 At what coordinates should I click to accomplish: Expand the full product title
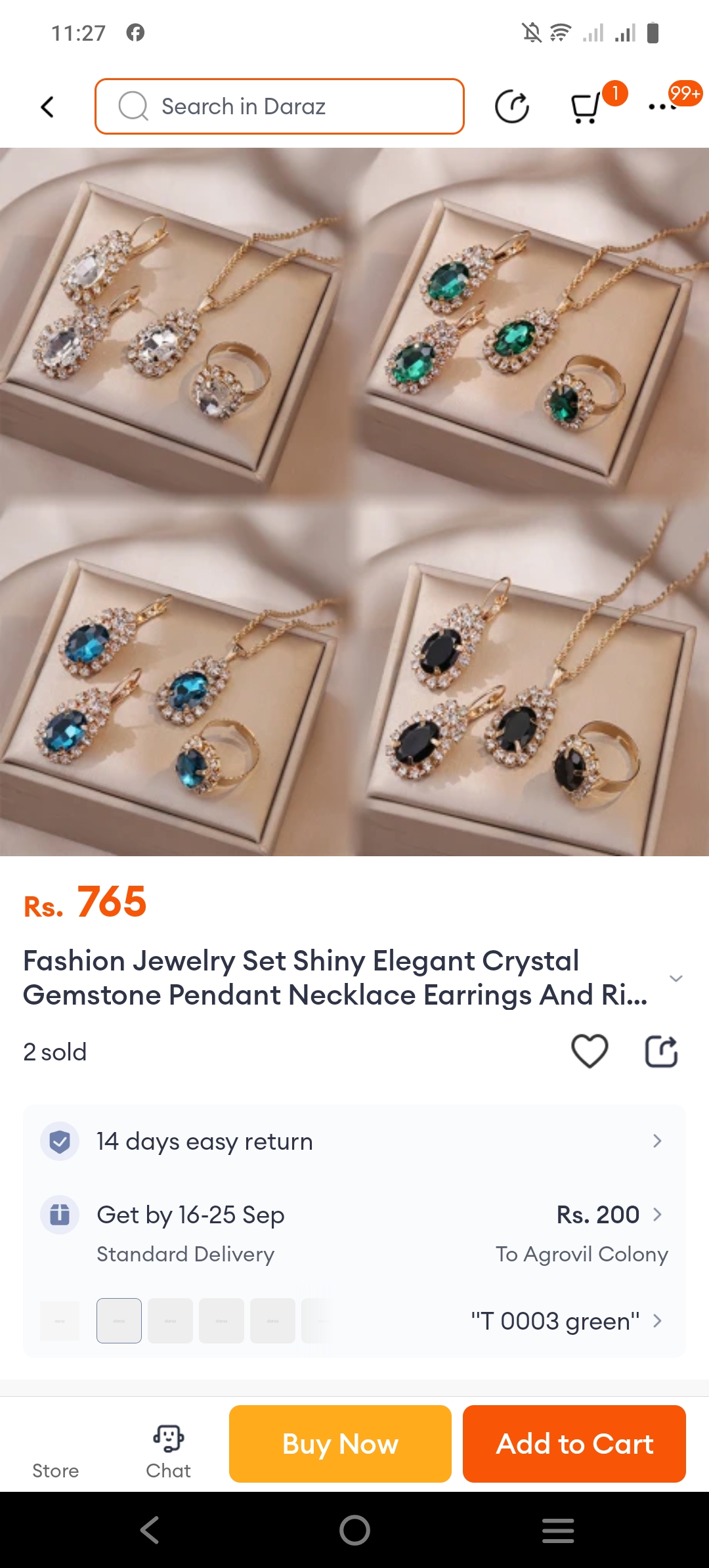[x=676, y=978]
